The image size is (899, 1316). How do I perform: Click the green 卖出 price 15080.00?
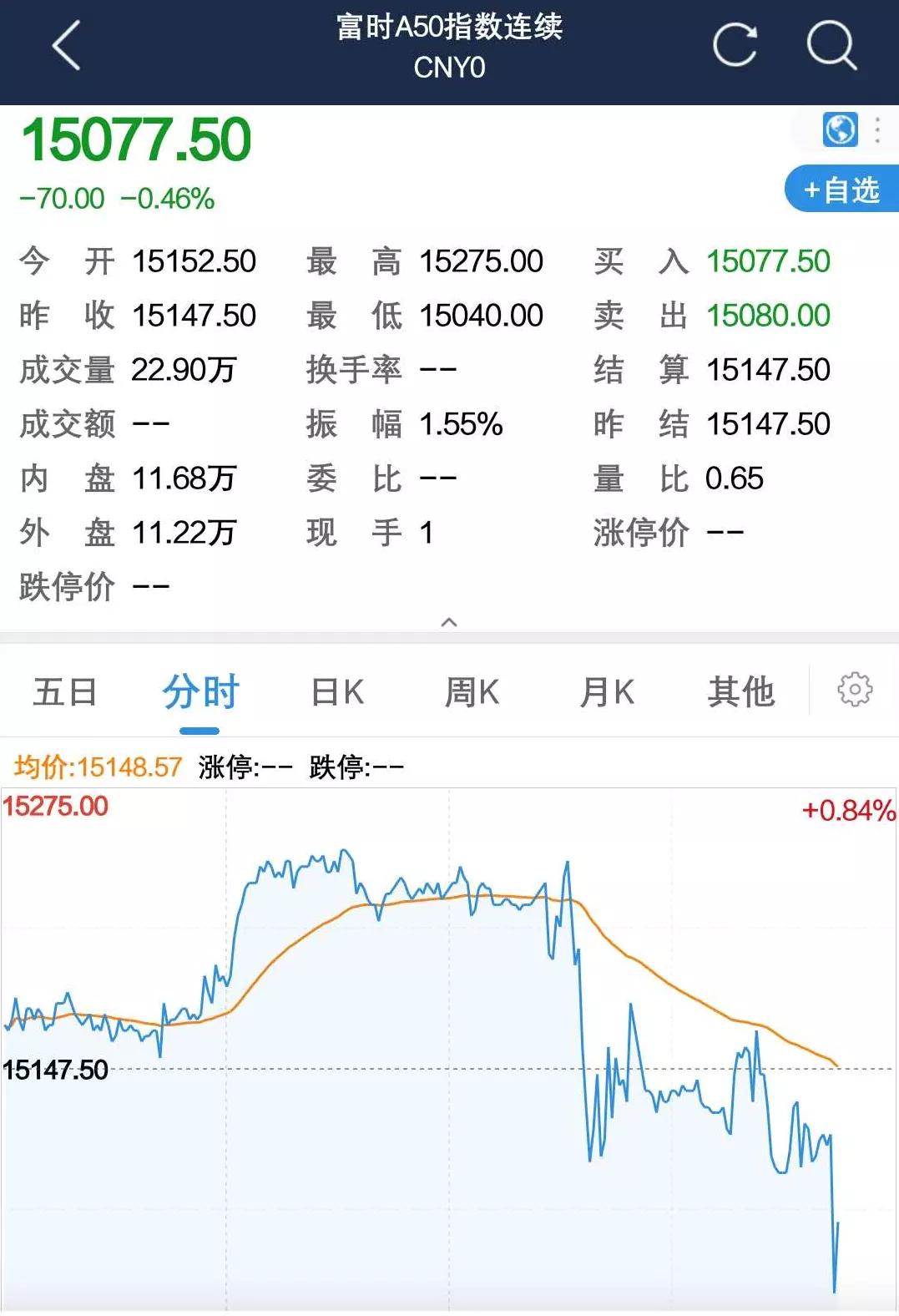click(x=766, y=316)
